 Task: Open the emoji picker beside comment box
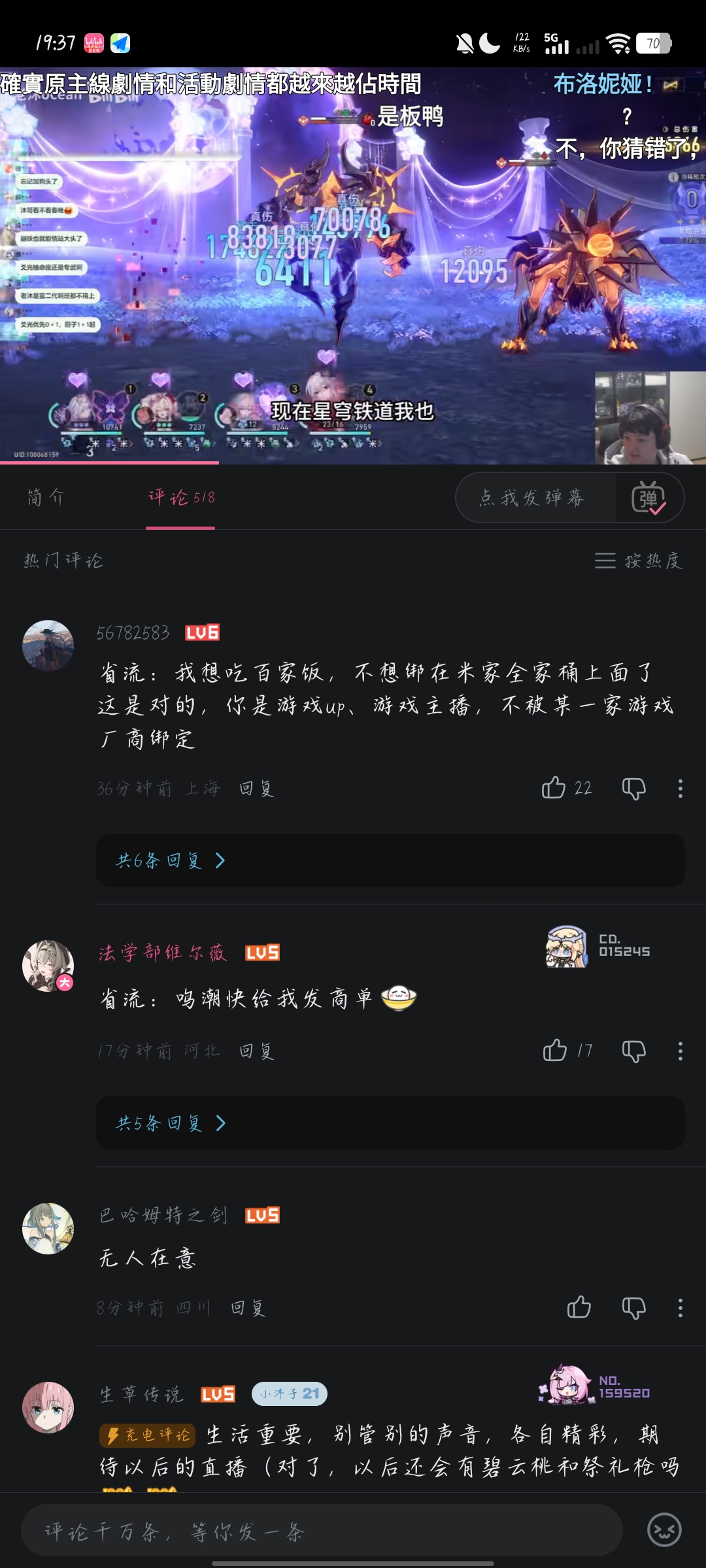(x=664, y=1530)
